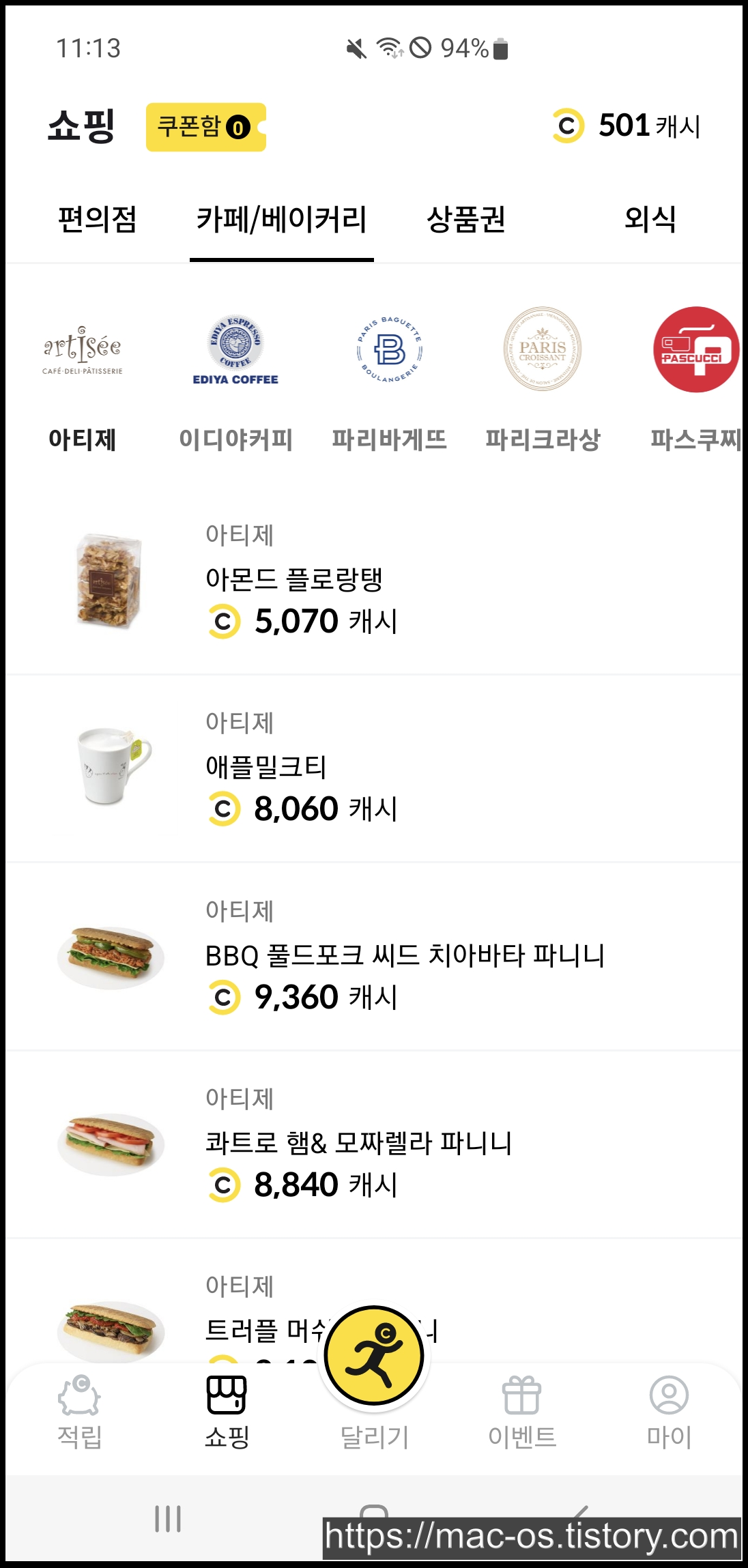Screen dimensions: 748x1568
Task: Open the 애플밀크티 product
Action: pyautogui.click(x=374, y=768)
